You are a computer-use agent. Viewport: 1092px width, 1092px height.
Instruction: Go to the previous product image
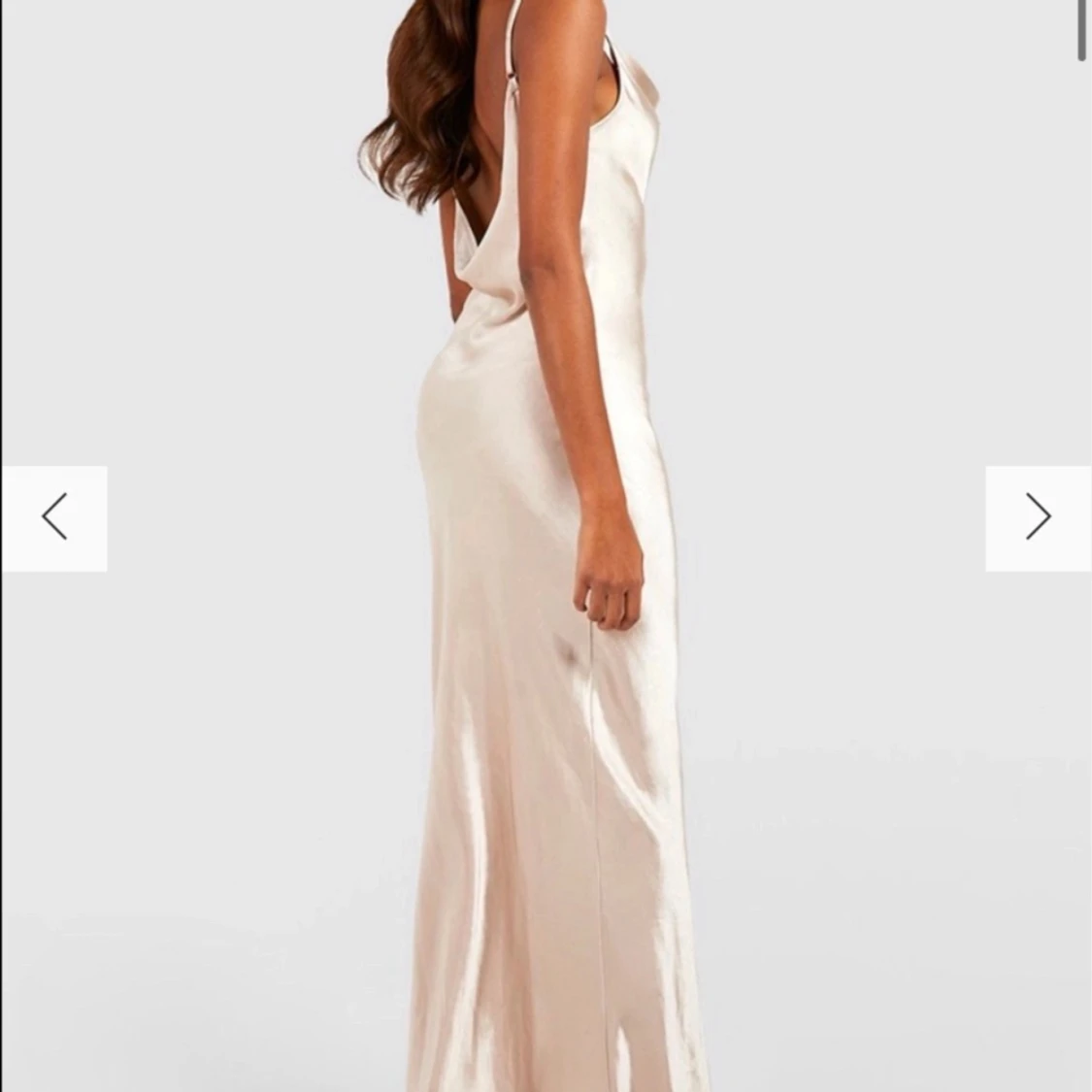(54, 517)
